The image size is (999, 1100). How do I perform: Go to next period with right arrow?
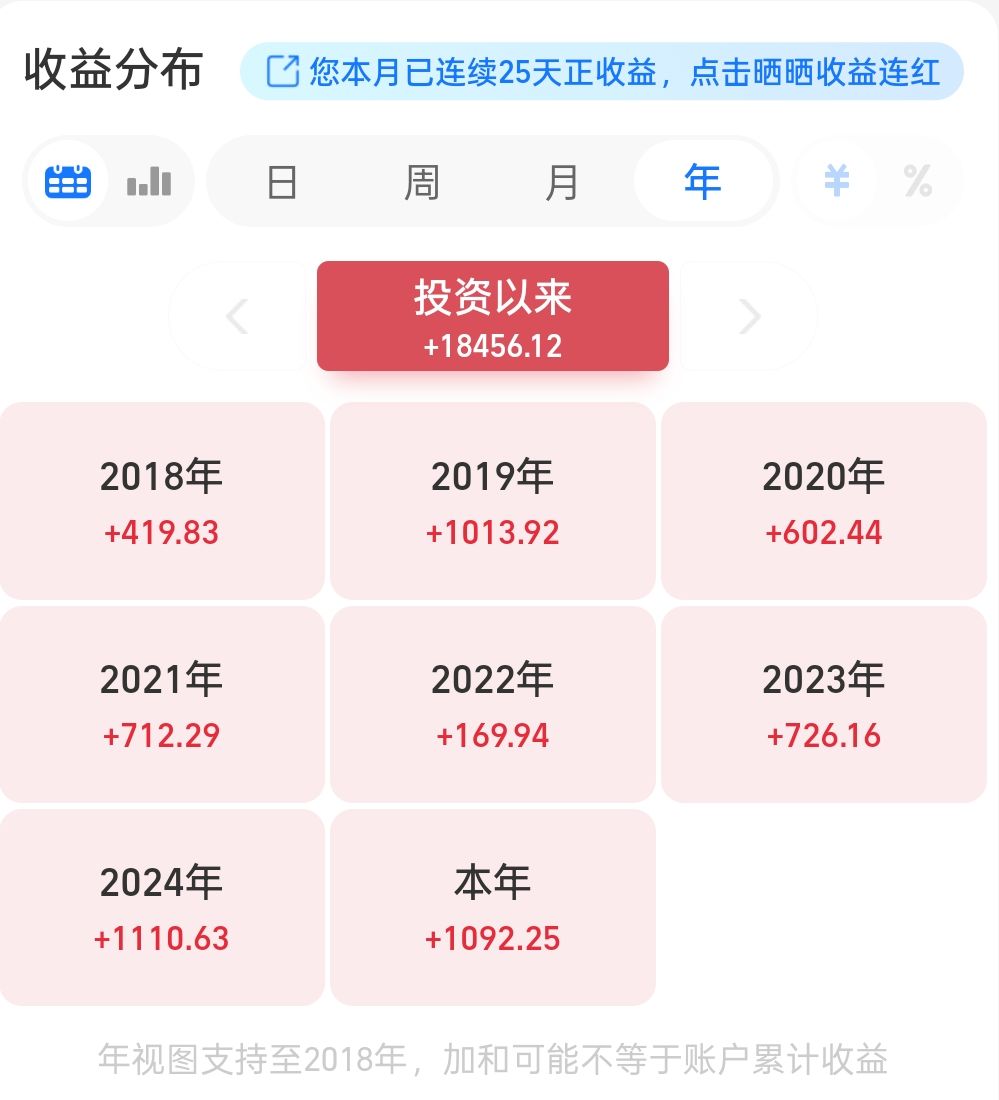pyautogui.click(x=749, y=316)
